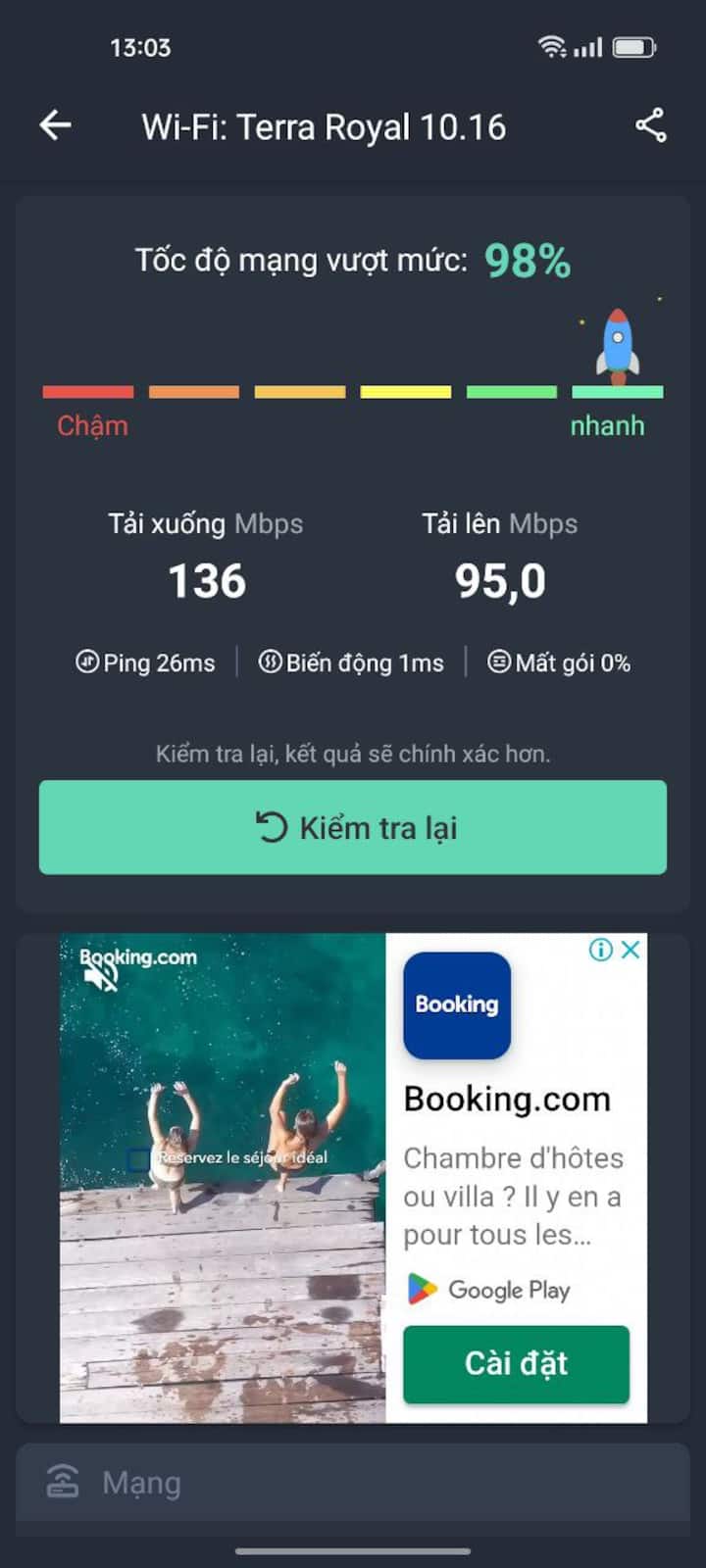Open the ad info icon

tap(600, 949)
